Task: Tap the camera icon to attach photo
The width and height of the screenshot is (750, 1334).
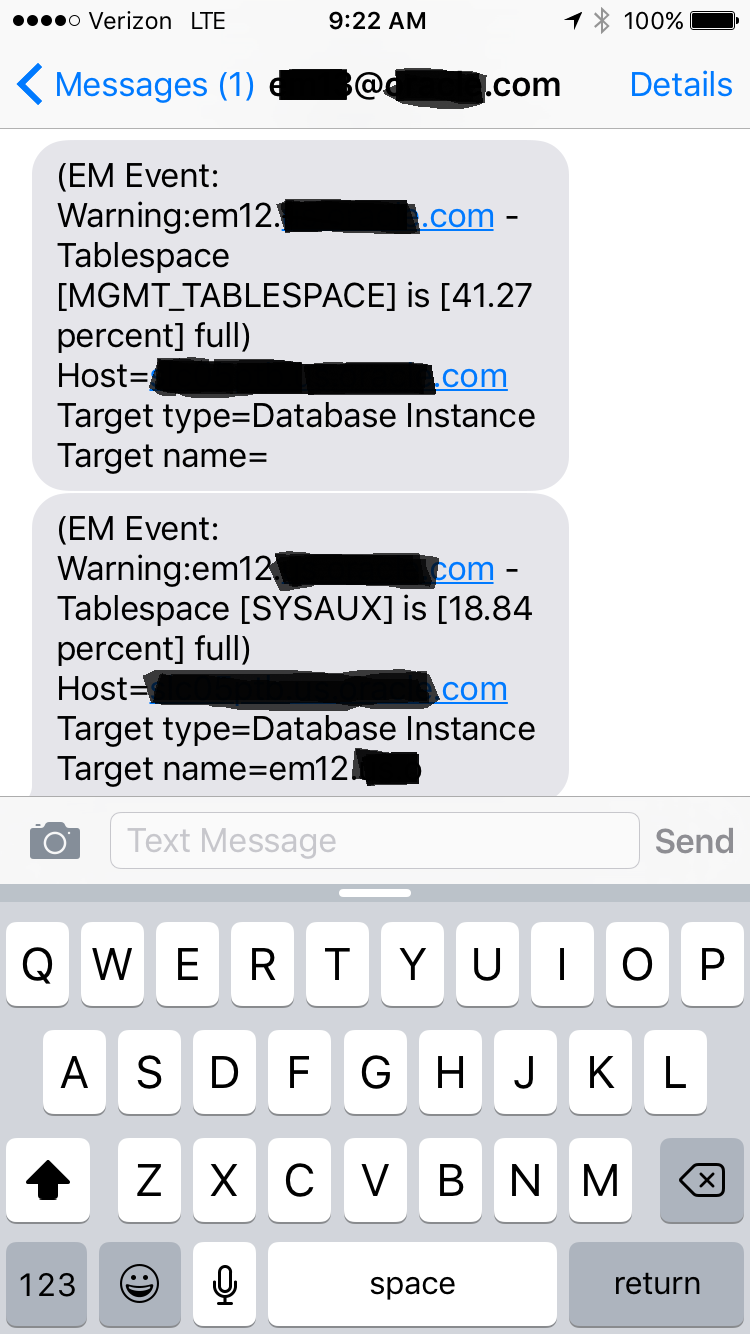Action: 55,840
